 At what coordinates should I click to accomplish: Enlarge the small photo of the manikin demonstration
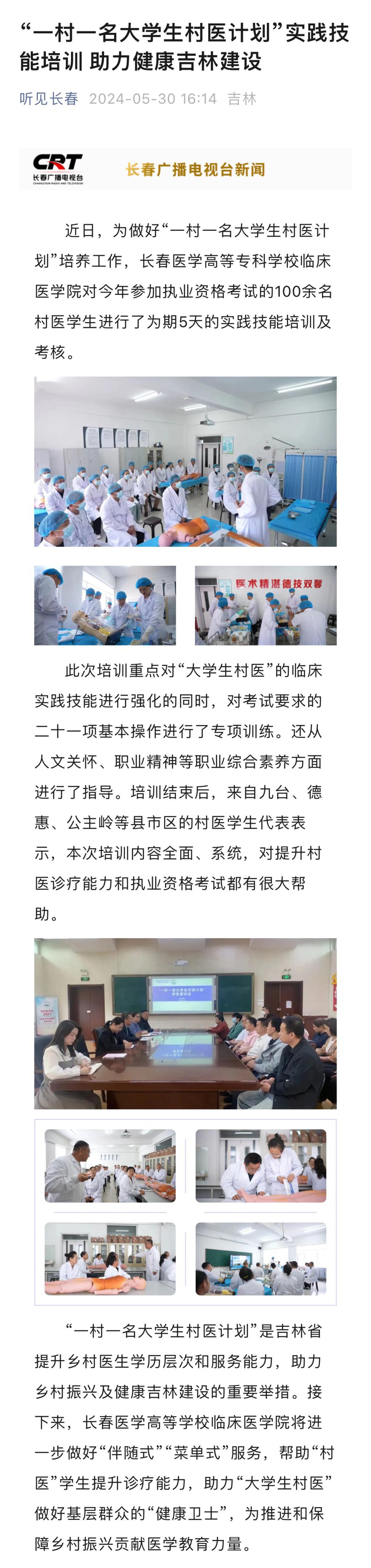pos(105,605)
